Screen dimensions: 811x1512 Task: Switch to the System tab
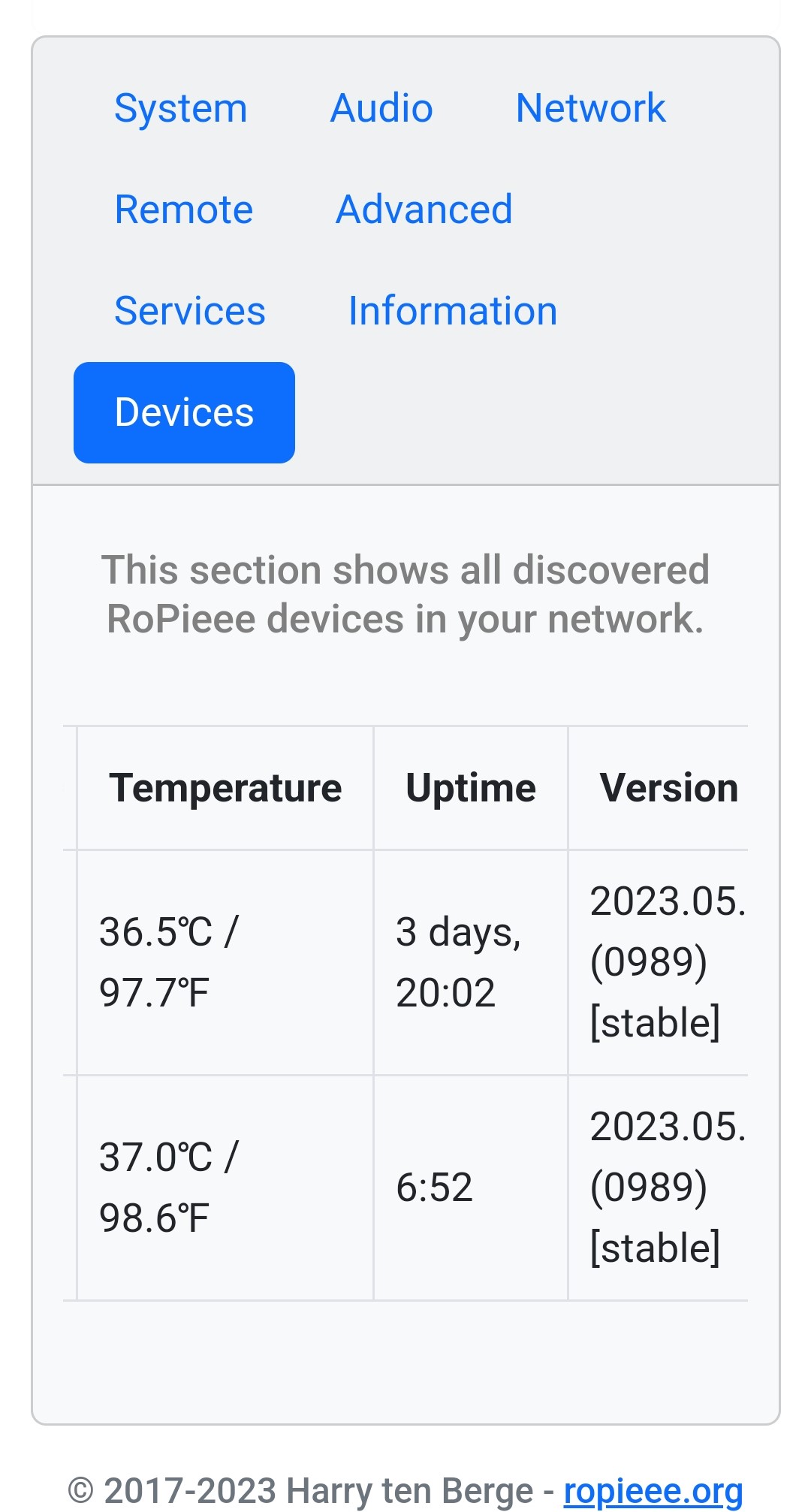click(181, 107)
